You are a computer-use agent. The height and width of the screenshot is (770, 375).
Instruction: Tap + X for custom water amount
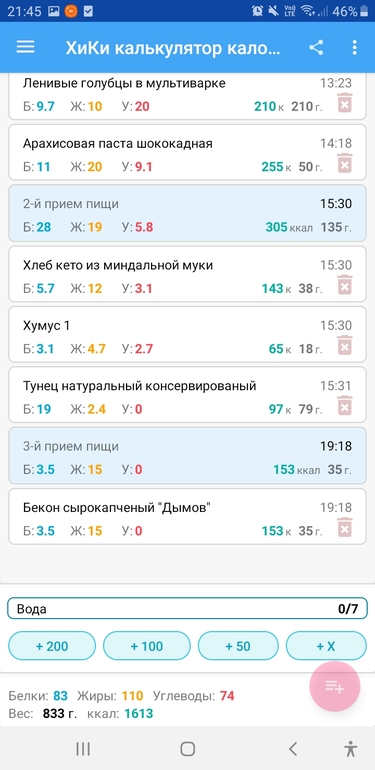[326, 646]
